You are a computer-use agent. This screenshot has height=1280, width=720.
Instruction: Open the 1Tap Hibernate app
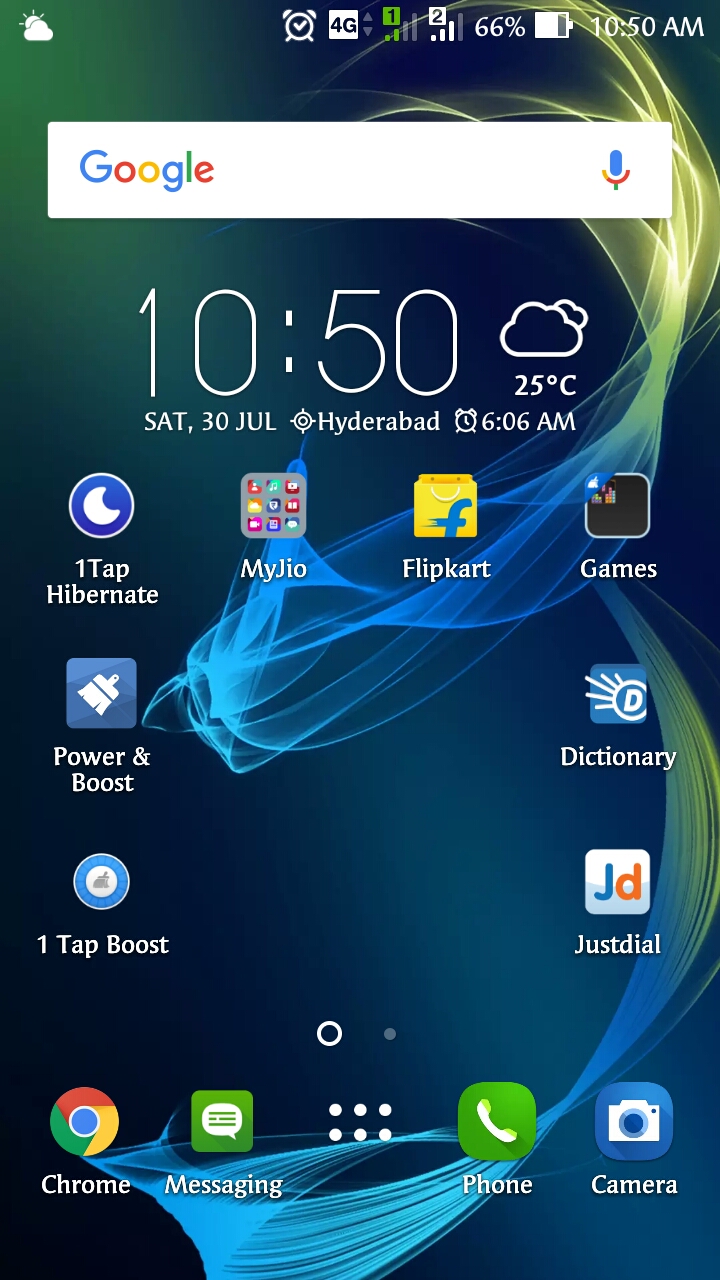tap(101, 506)
